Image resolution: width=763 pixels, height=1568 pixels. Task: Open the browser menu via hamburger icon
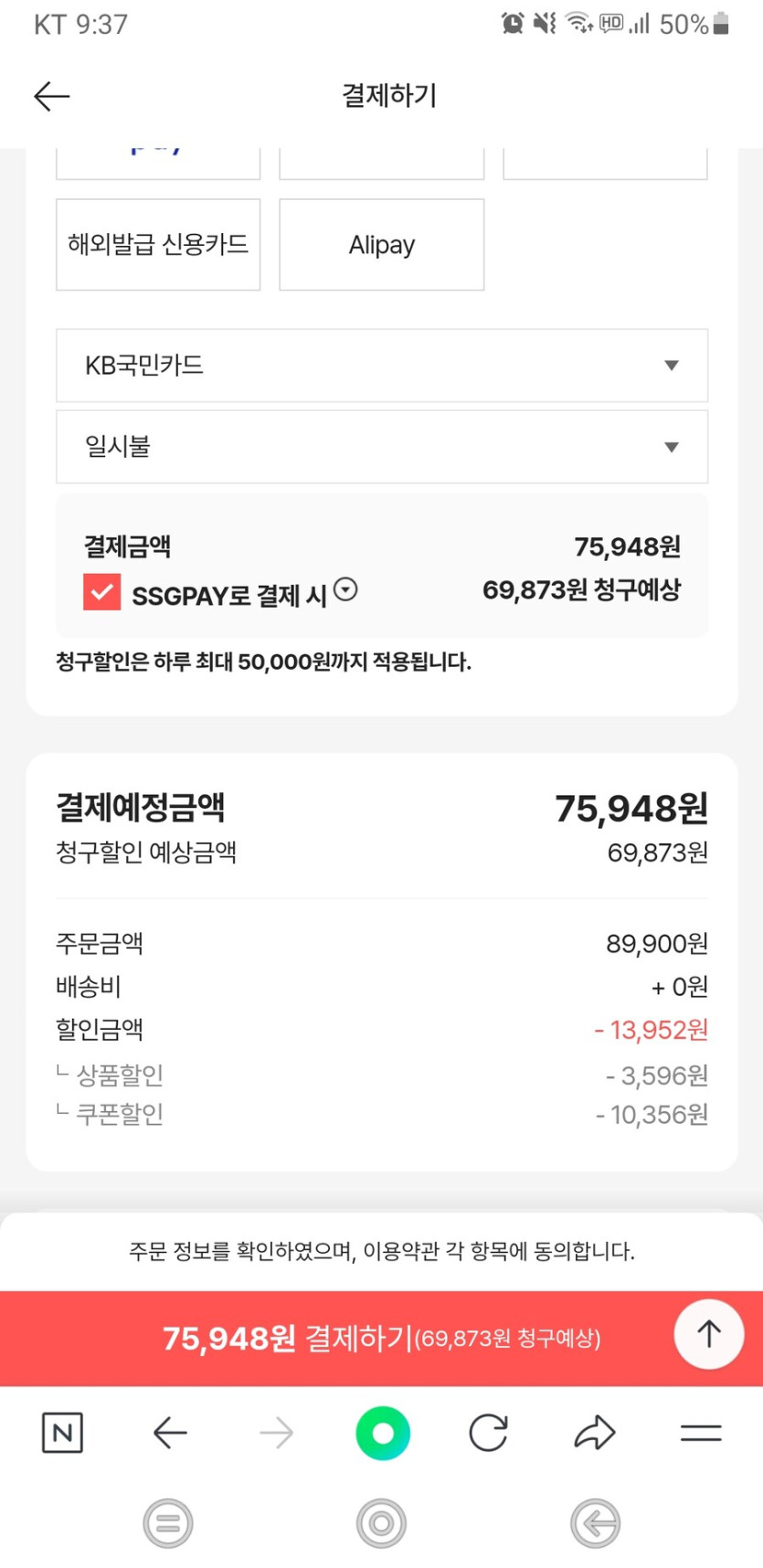(701, 1433)
